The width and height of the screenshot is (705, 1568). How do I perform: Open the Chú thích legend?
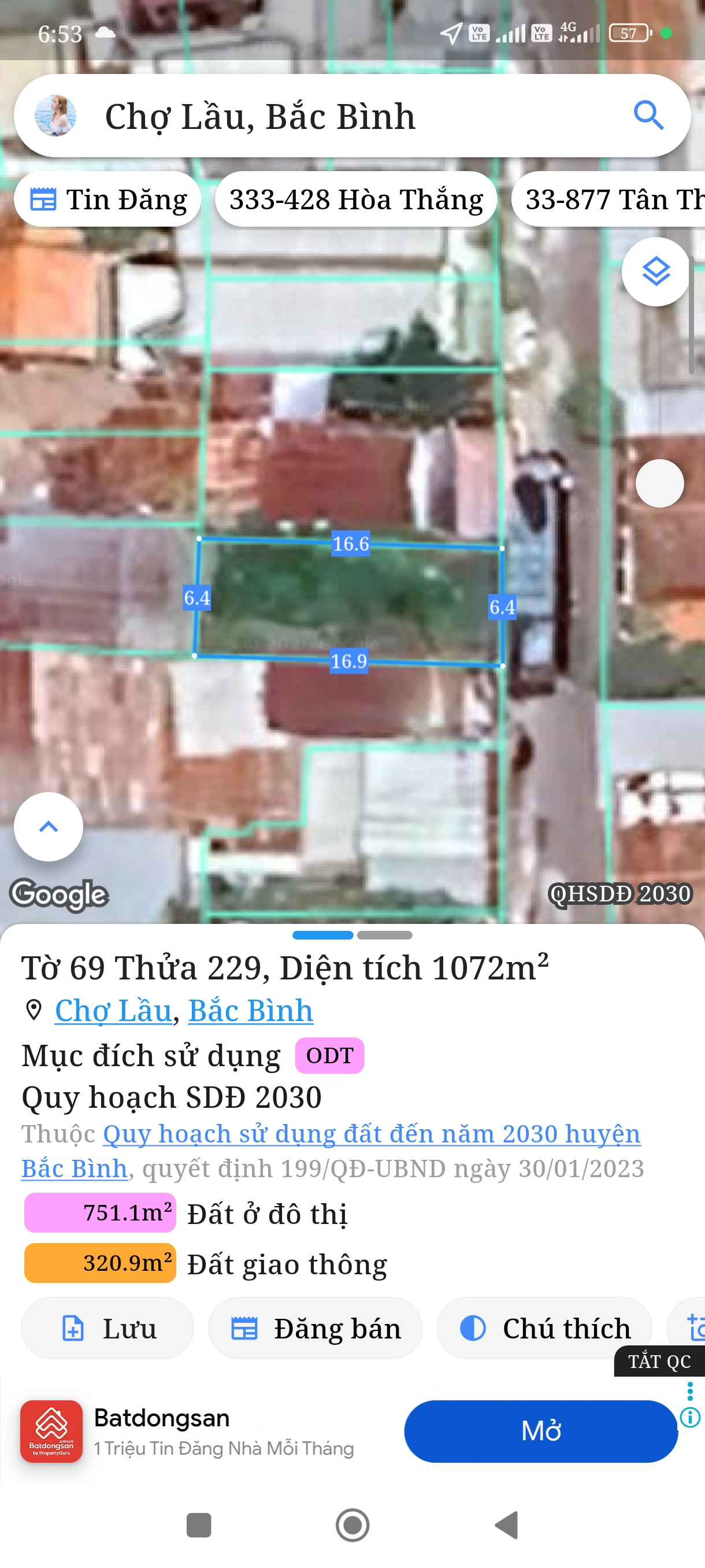click(x=544, y=1328)
